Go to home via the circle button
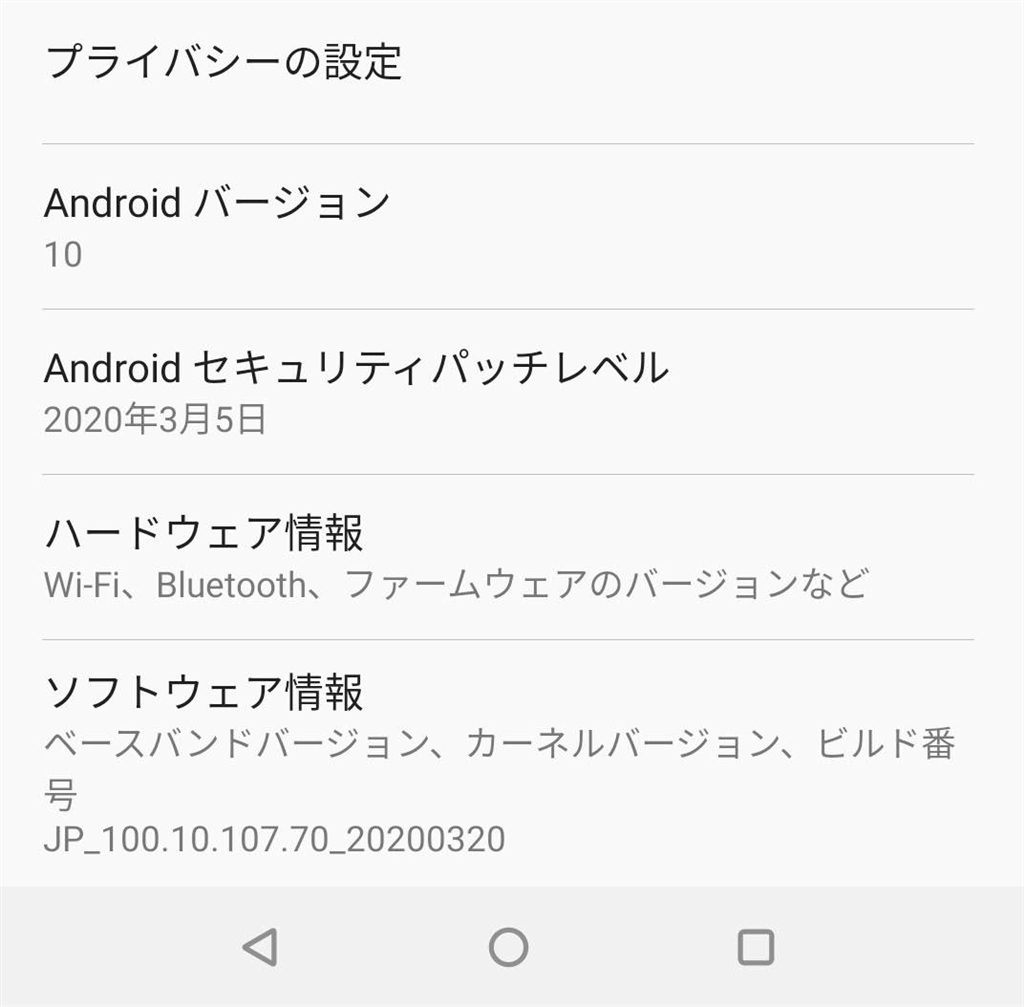The width and height of the screenshot is (1024, 1007). click(x=508, y=946)
